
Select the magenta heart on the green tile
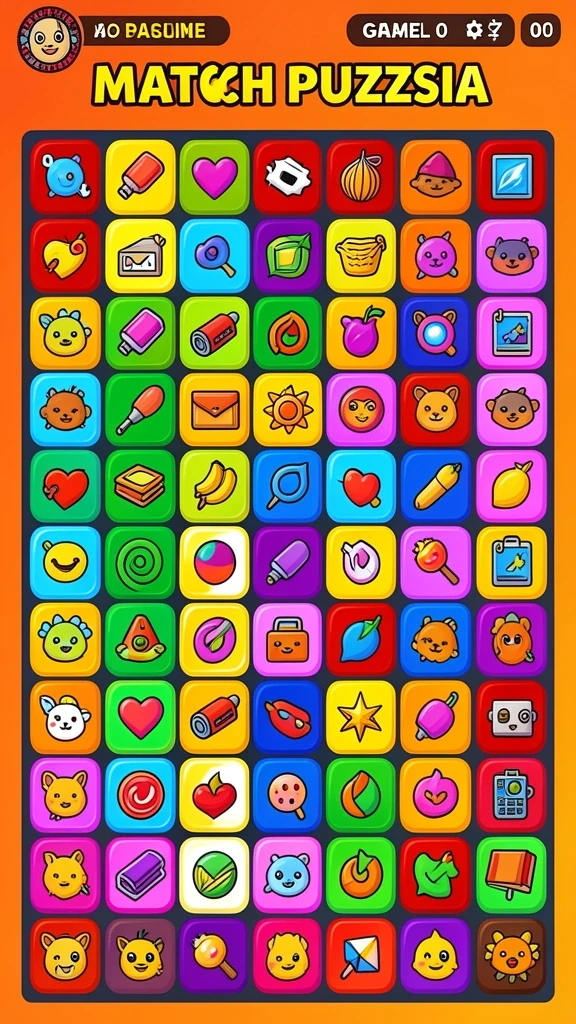[x=214, y=177]
